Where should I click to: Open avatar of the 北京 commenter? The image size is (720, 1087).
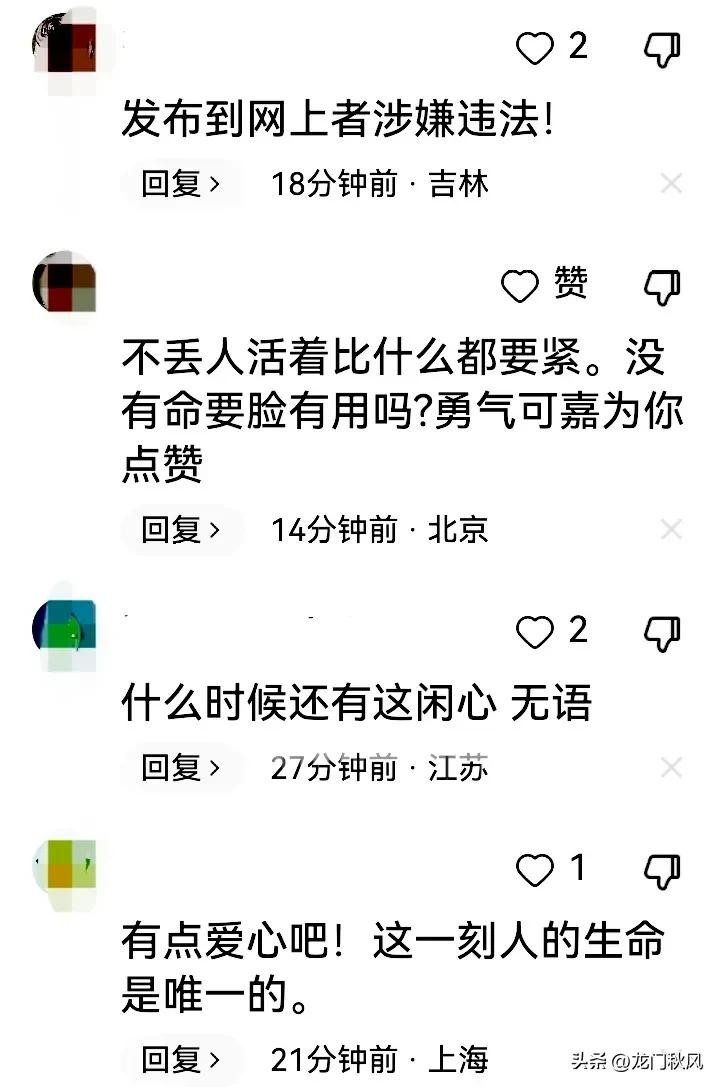64,284
